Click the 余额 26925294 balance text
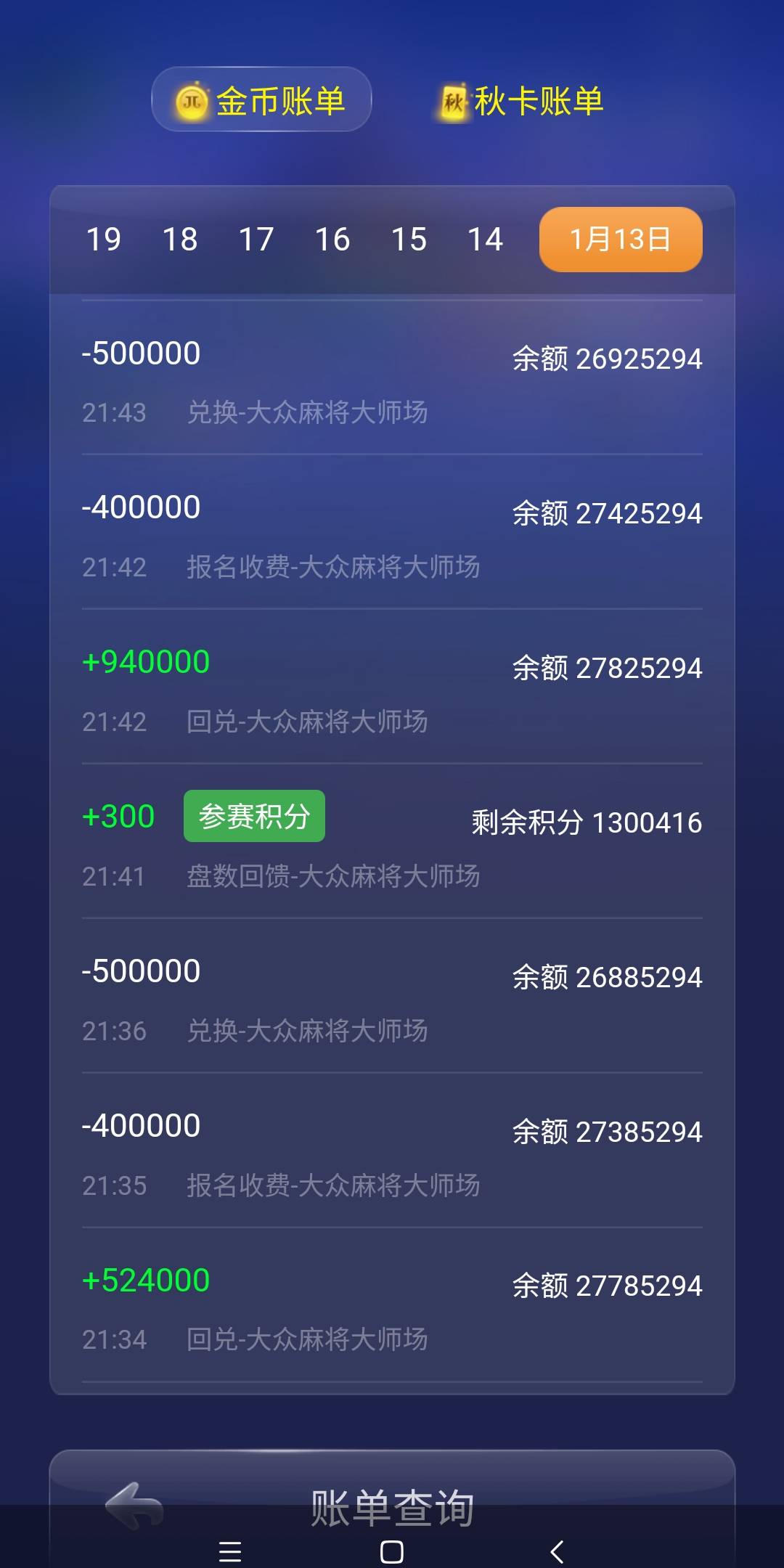 click(x=607, y=358)
